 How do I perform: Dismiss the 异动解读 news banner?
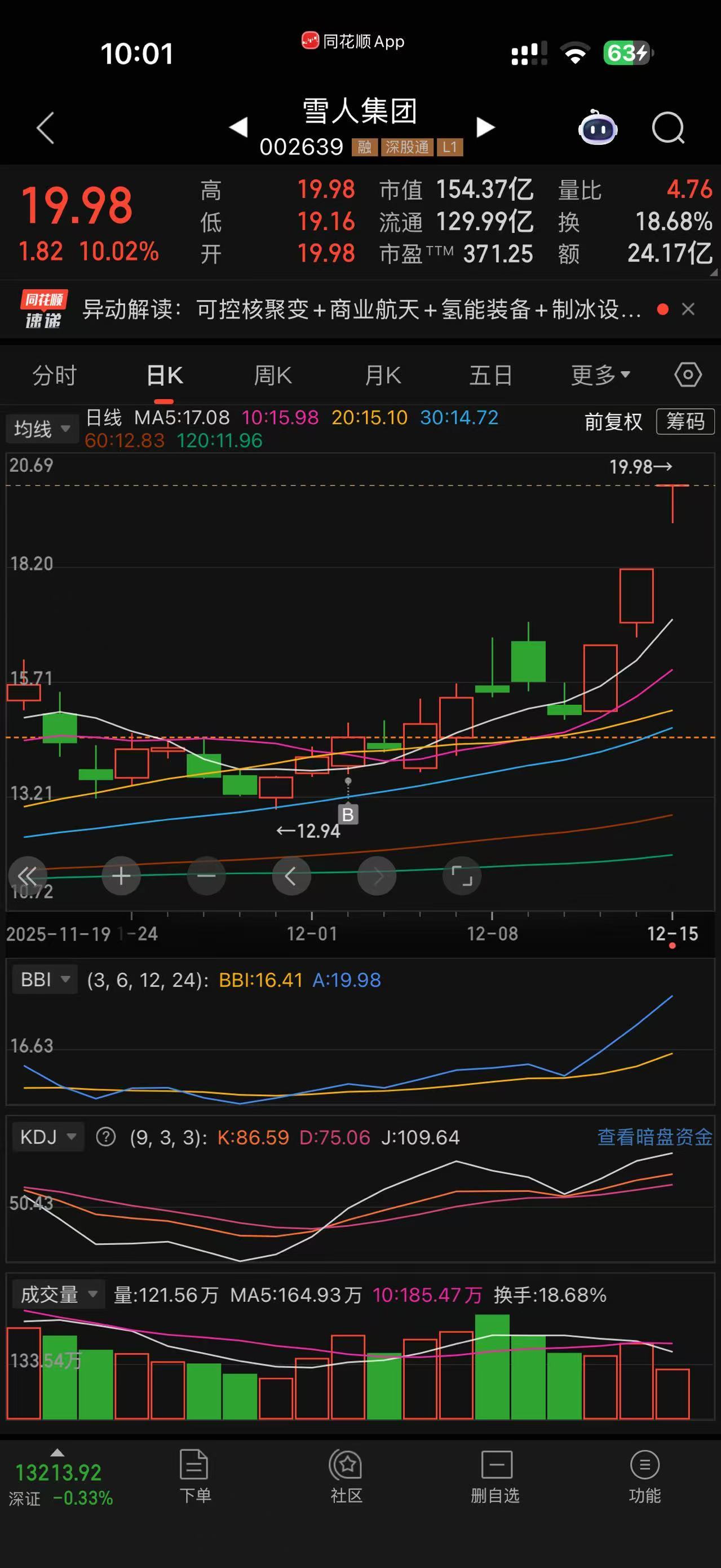coord(688,309)
